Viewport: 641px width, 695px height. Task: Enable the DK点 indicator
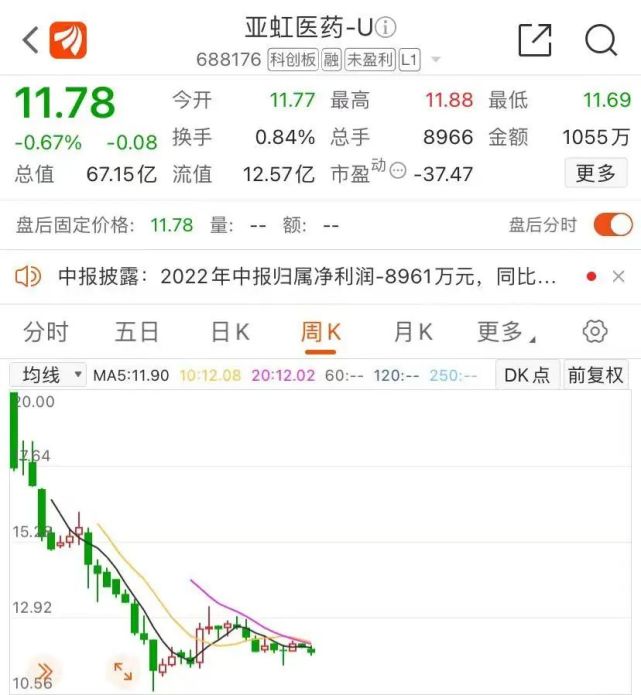pyautogui.click(x=527, y=375)
